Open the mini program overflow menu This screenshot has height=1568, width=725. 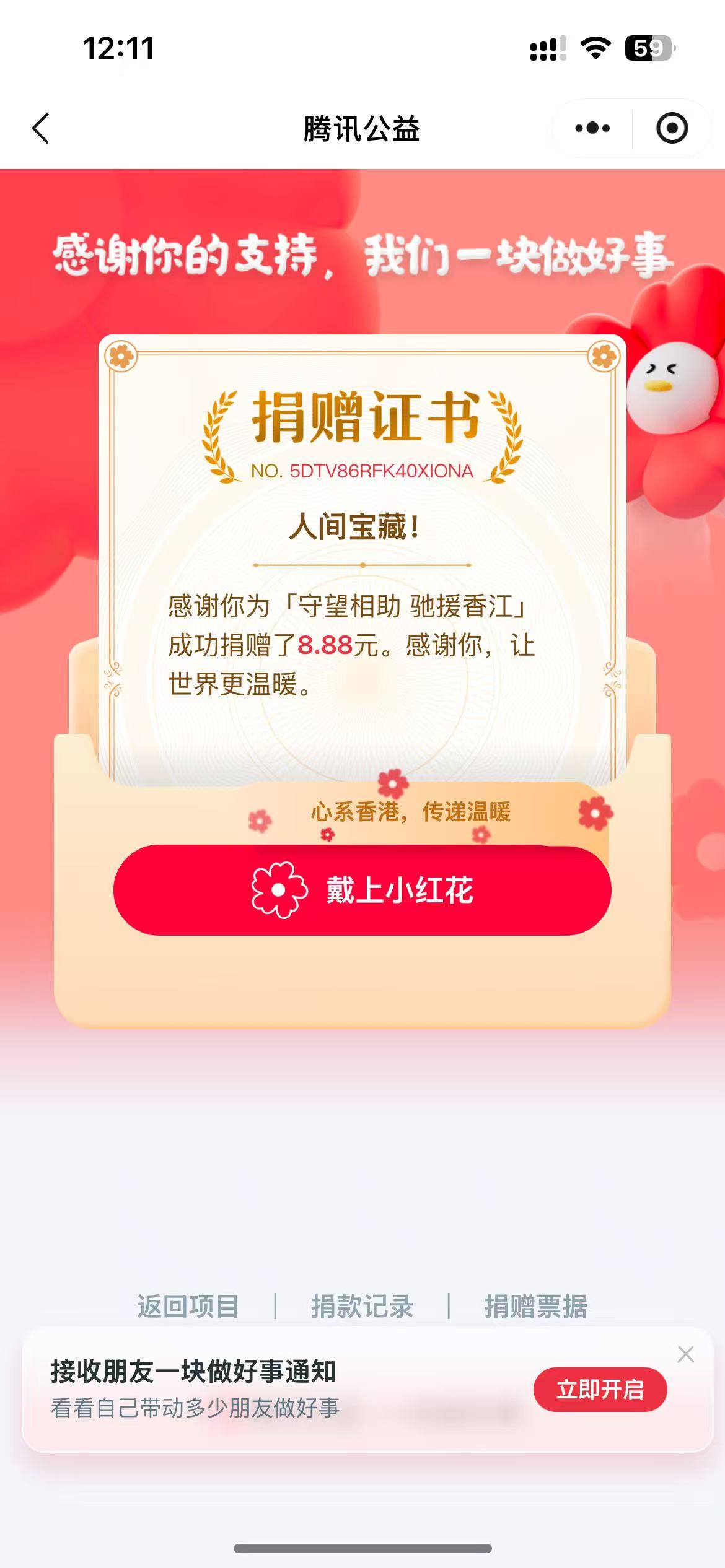[592, 128]
